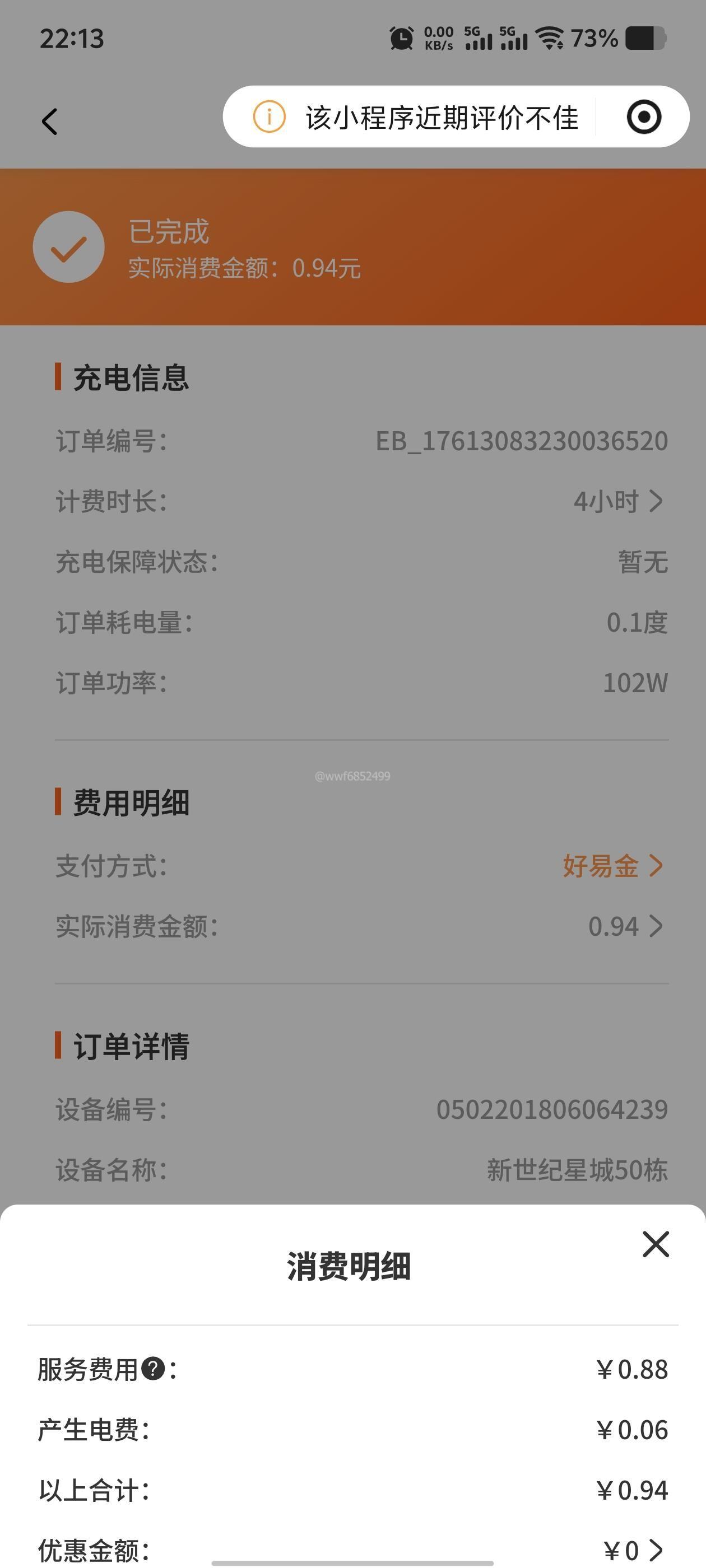This screenshot has width=706, height=1568.
Task: Open the 服务费用 help question mark
Action: pyautogui.click(x=153, y=1369)
